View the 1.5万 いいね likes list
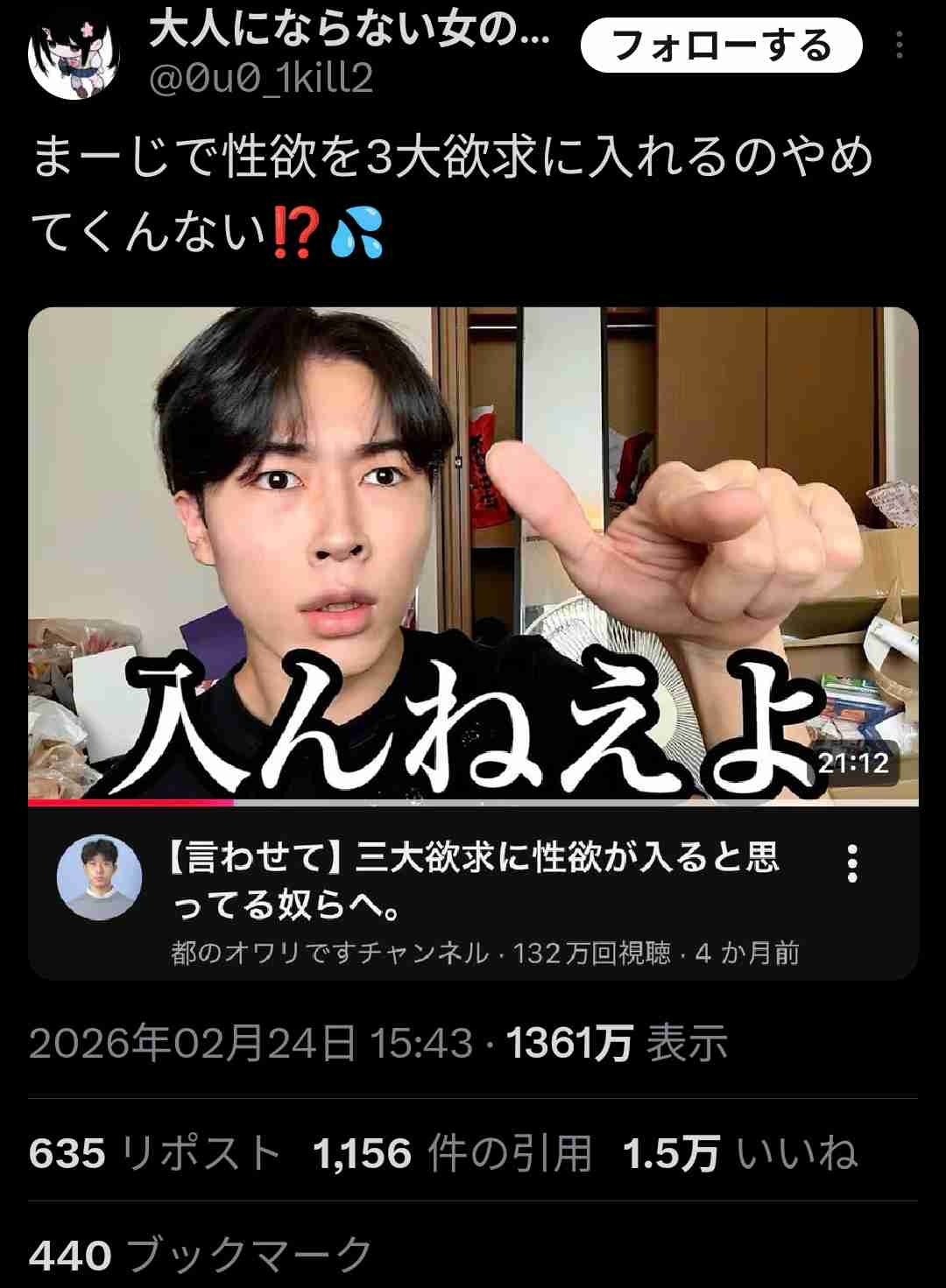Image resolution: width=946 pixels, height=1288 pixels. coord(740,1153)
